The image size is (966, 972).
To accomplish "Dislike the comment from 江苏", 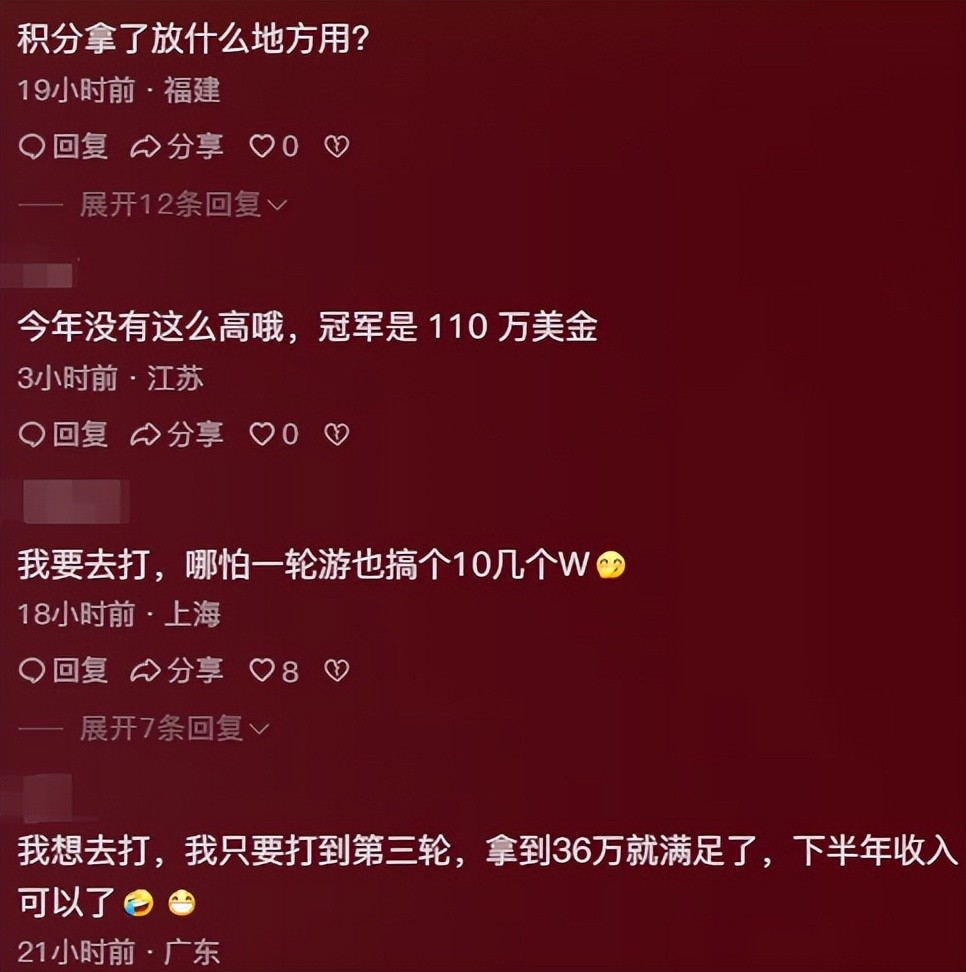I will click(x=337, y=434).
